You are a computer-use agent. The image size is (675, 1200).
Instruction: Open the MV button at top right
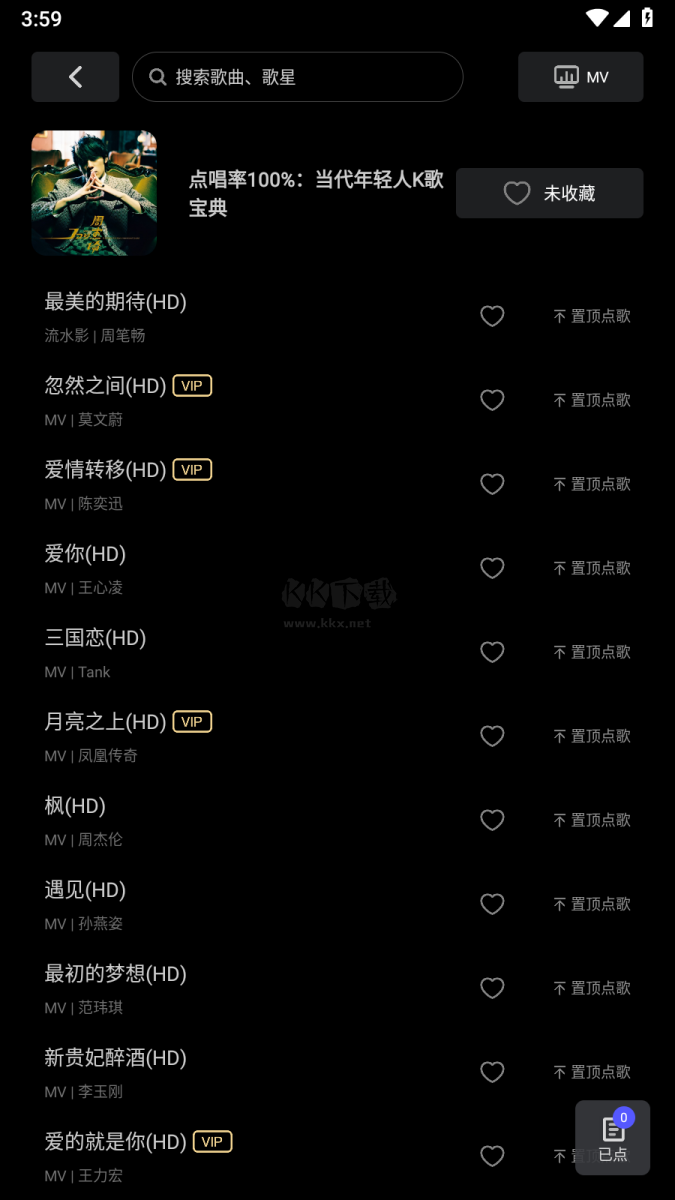tap(580, 77)
